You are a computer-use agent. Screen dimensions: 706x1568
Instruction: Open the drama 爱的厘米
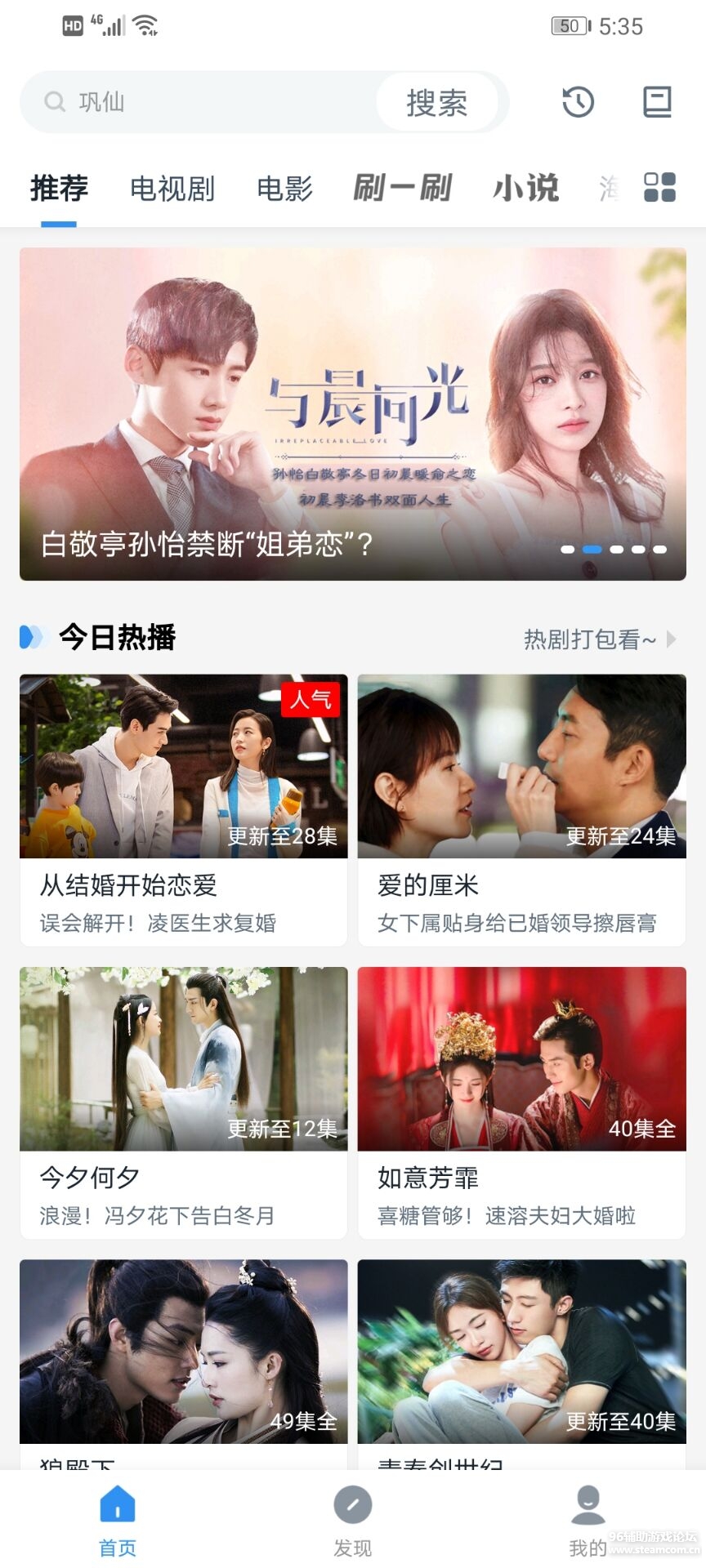click(x=521, y=808)
